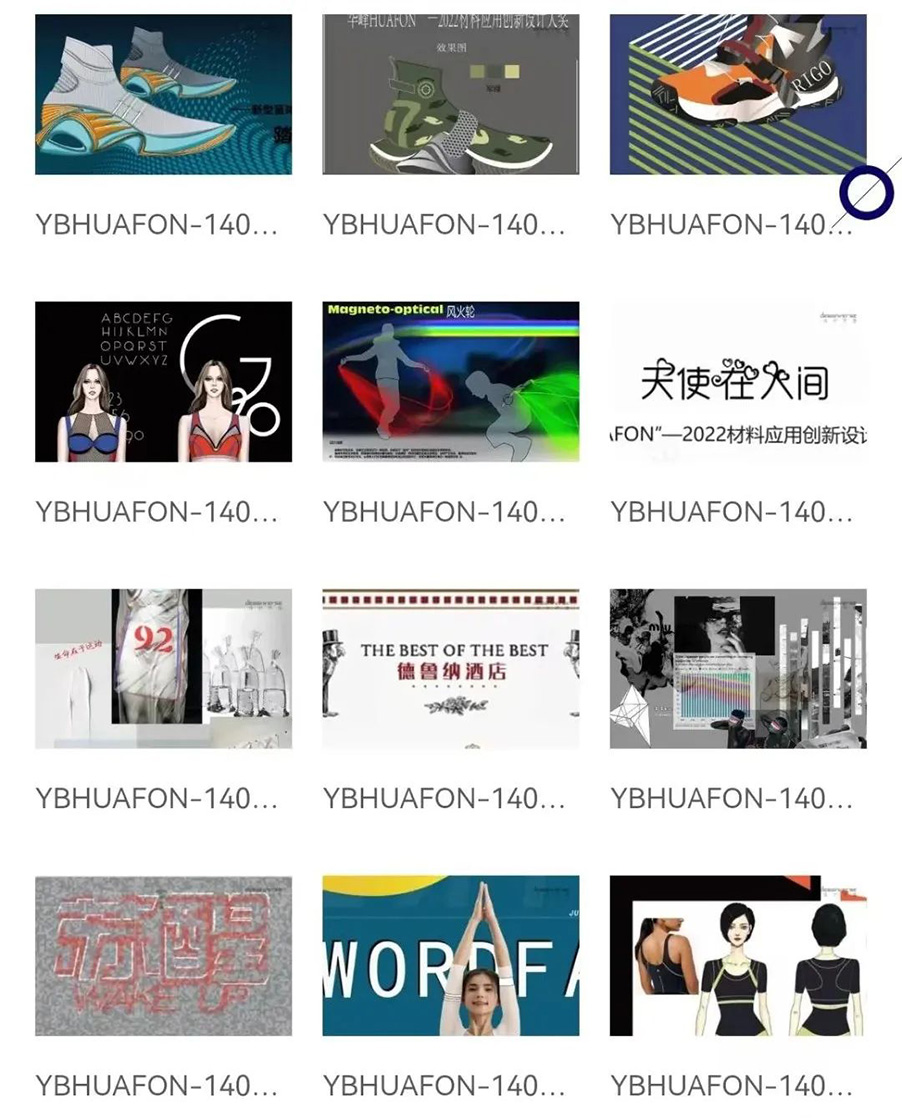Open the file showing number 92 garment
The height and width of the screenshot is (1118, 902).
click(163, 668)
